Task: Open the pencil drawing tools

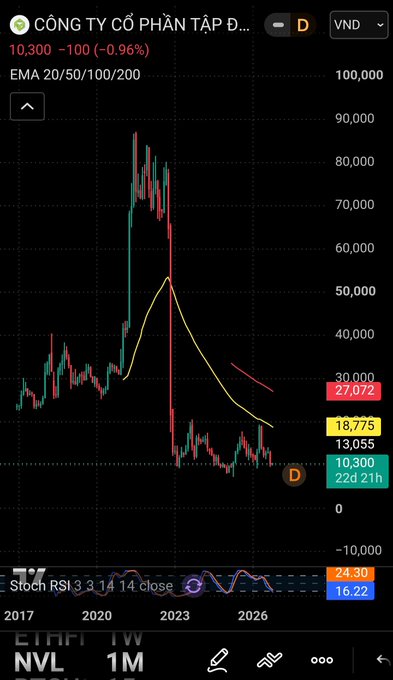Action: pos(218,660)
